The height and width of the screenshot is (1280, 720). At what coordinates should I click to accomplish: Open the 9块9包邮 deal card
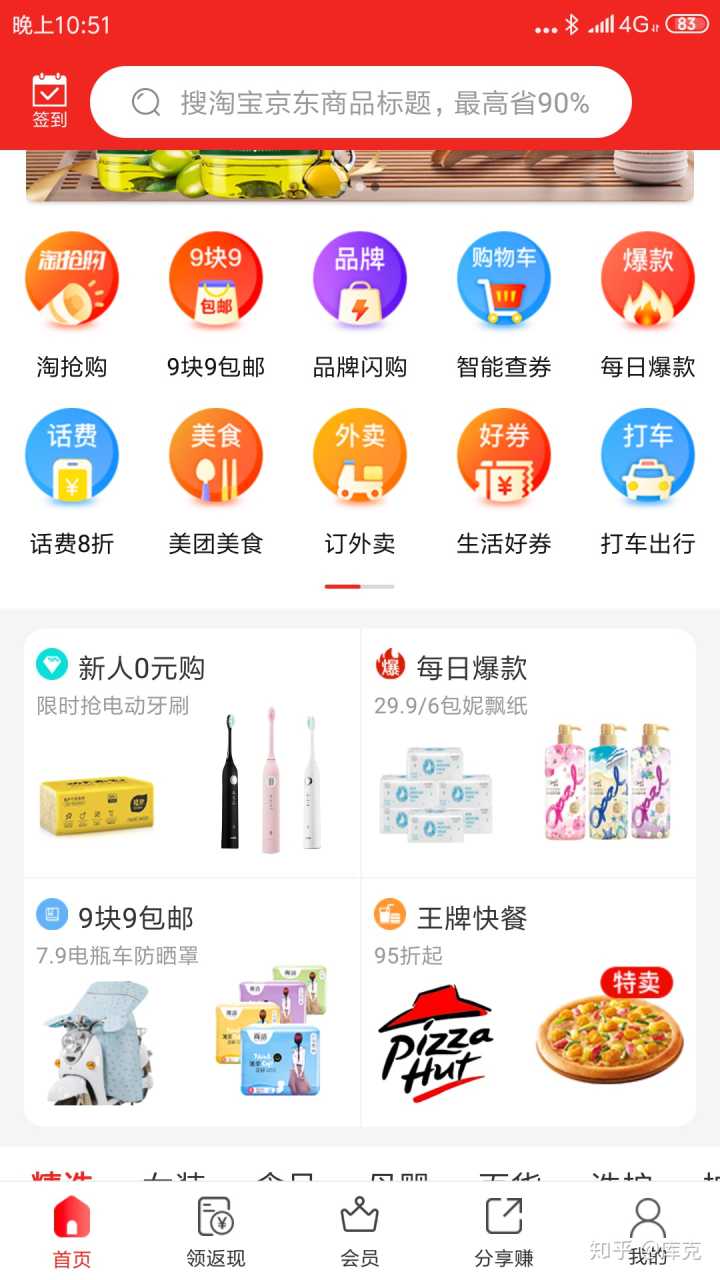pyautogui.click(x=192, y=1003)
